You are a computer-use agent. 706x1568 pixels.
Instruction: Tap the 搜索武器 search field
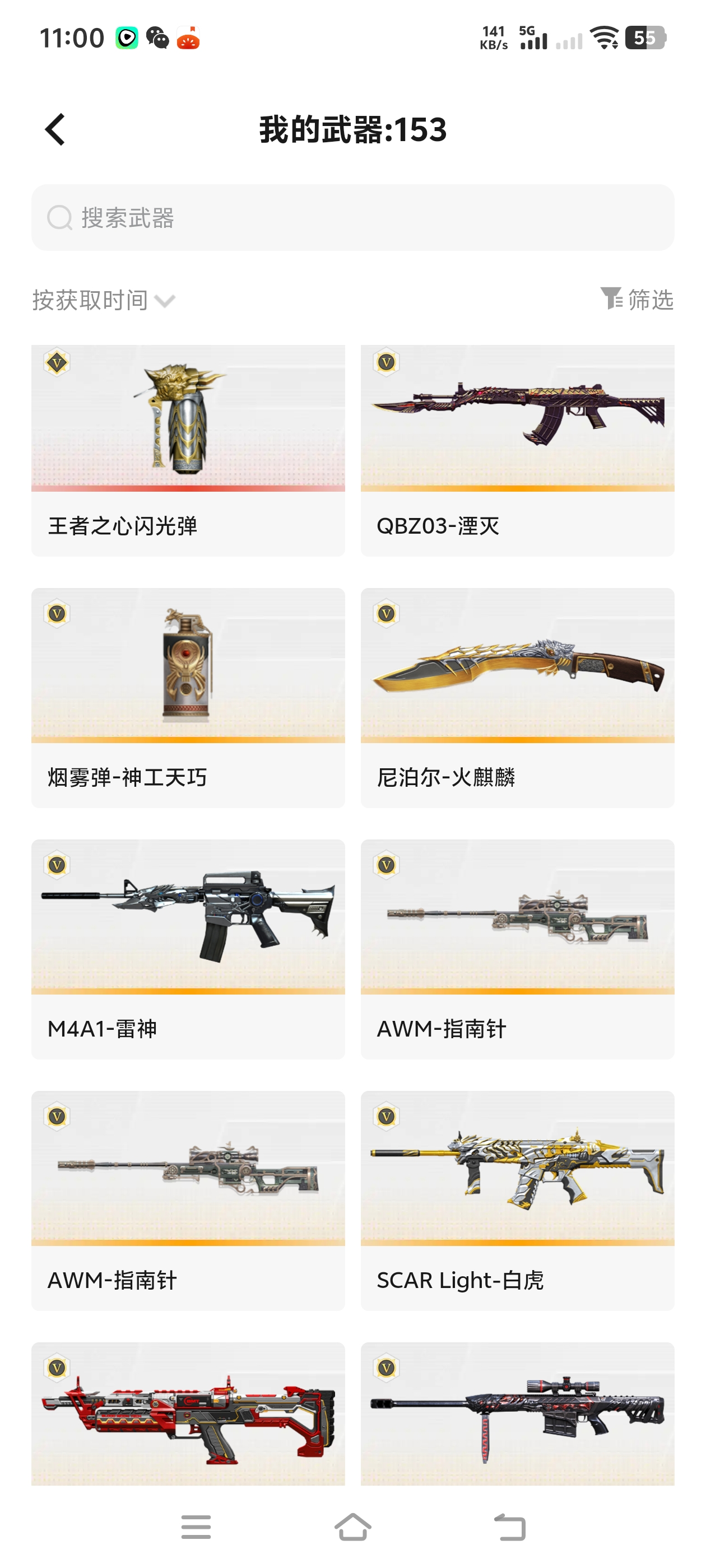point(352,217)
